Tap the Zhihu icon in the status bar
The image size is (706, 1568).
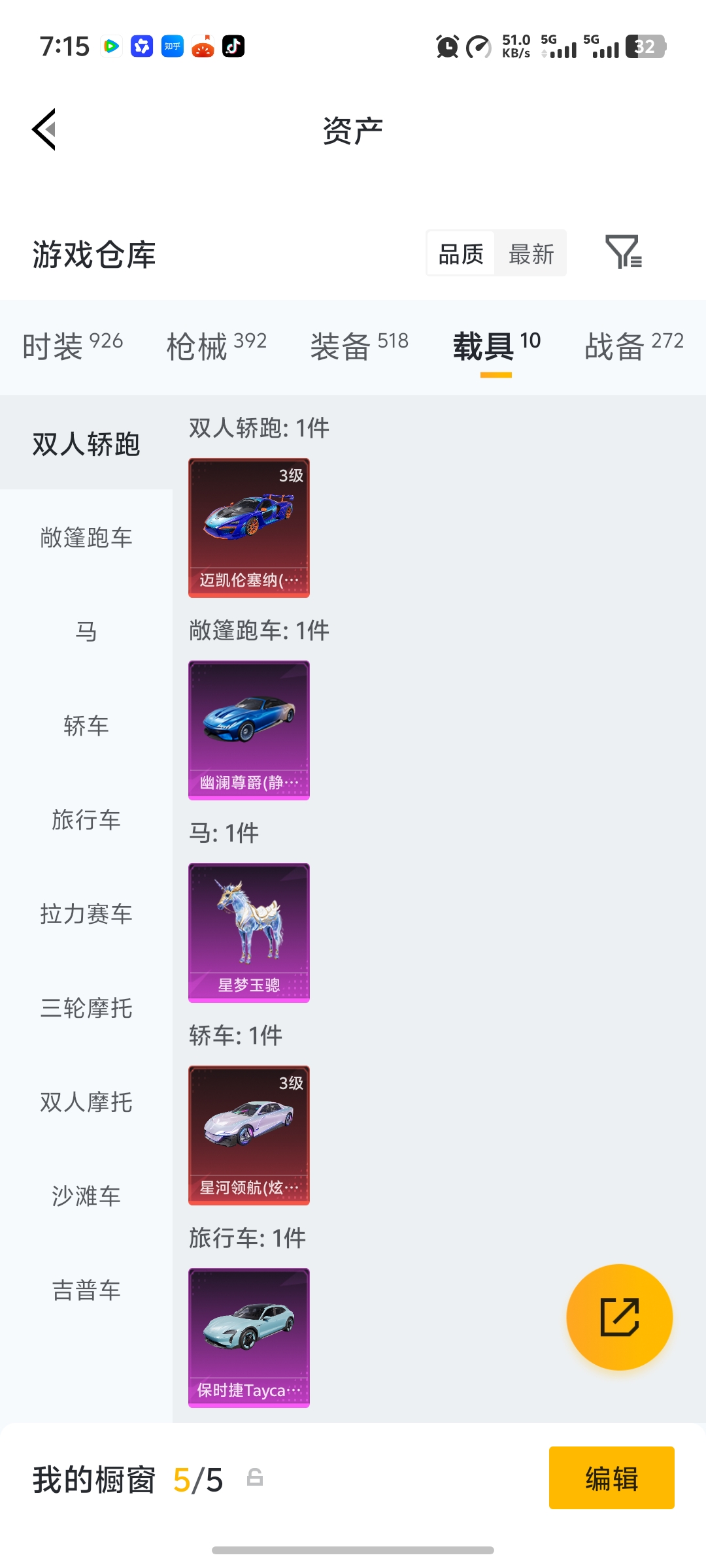tap(171, 46)
